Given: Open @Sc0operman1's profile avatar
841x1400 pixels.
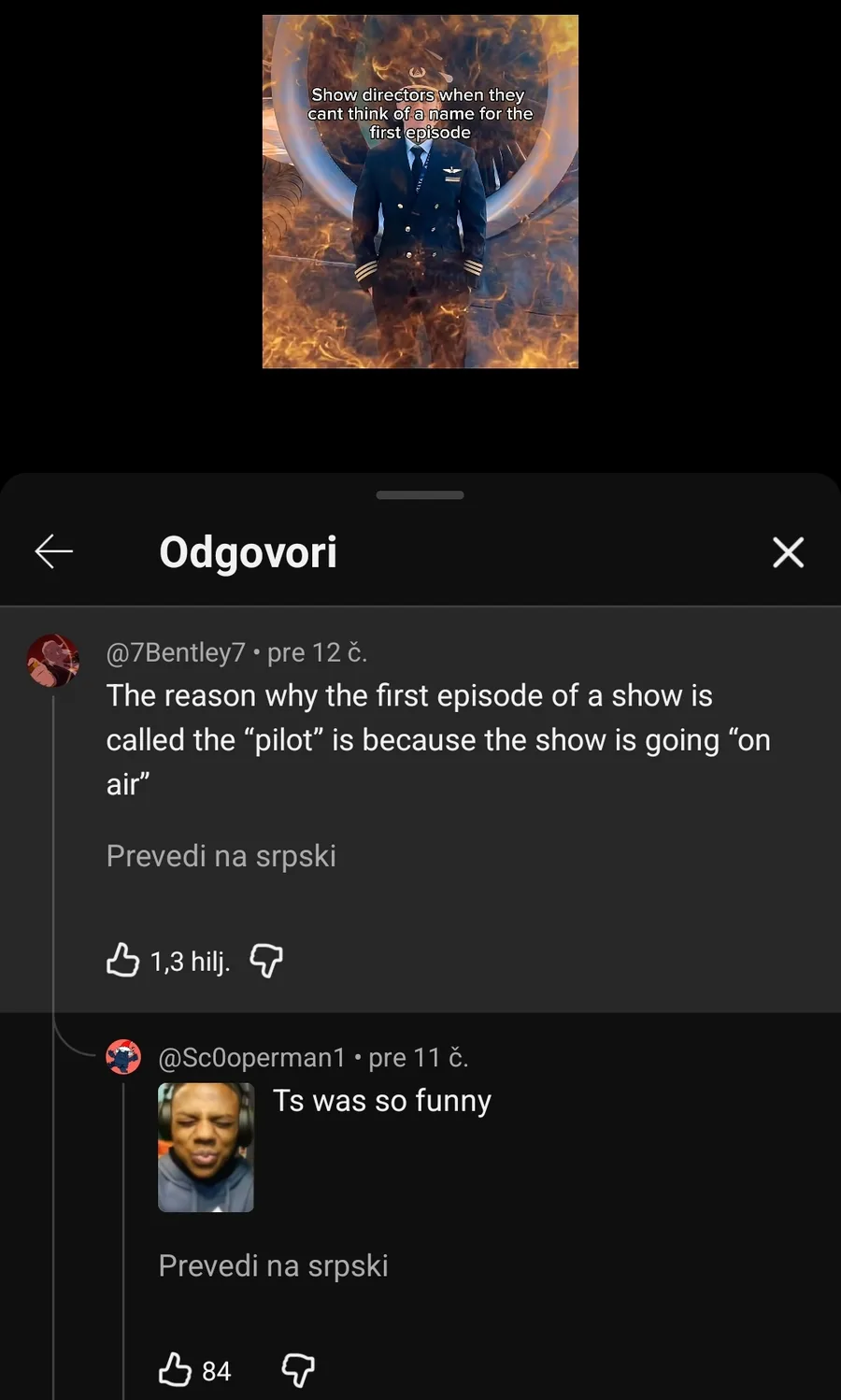Looking at the screenshot, I should point(123,1057).
